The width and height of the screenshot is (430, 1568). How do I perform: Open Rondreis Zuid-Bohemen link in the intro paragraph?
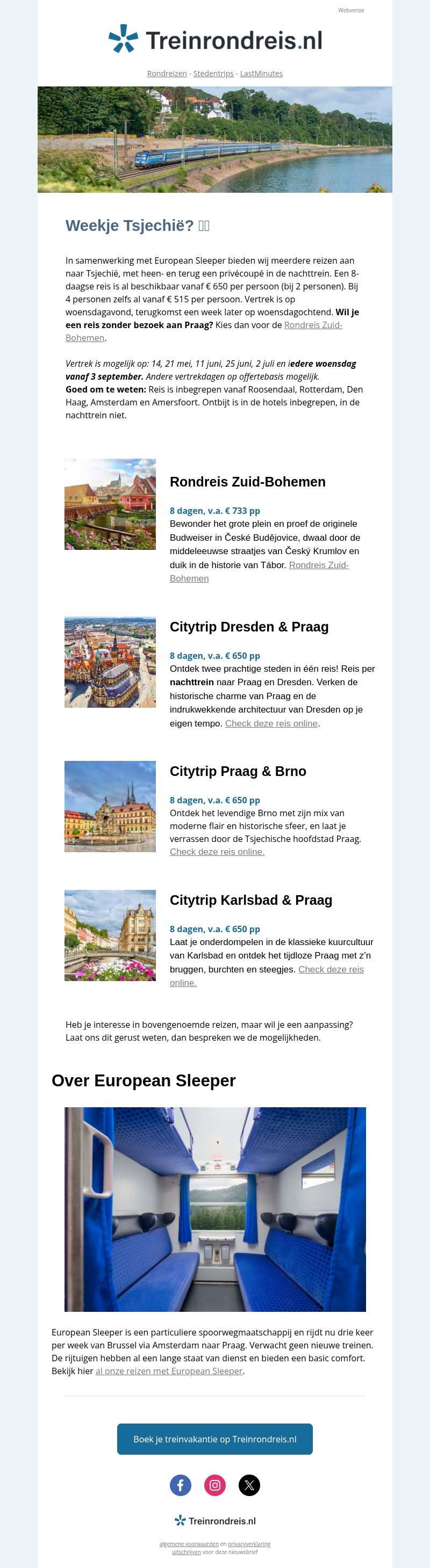(x=313, y=325)
